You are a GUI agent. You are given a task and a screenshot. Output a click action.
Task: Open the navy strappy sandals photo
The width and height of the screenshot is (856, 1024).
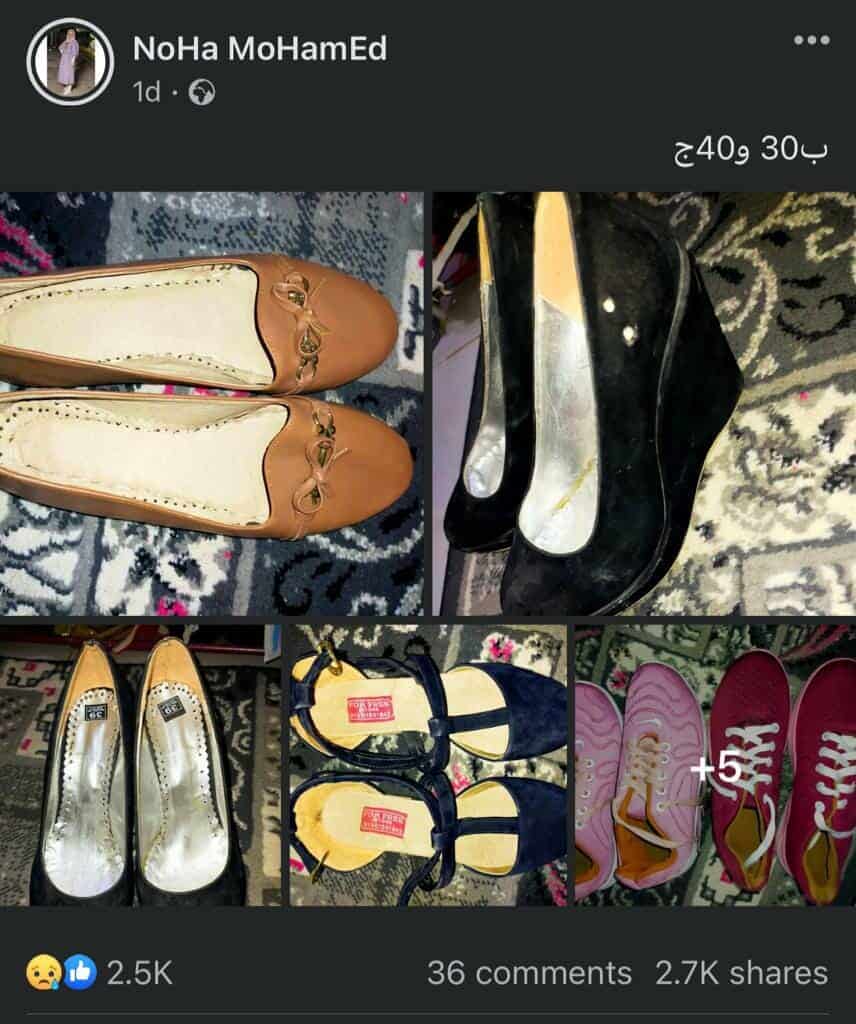point(428,765)
